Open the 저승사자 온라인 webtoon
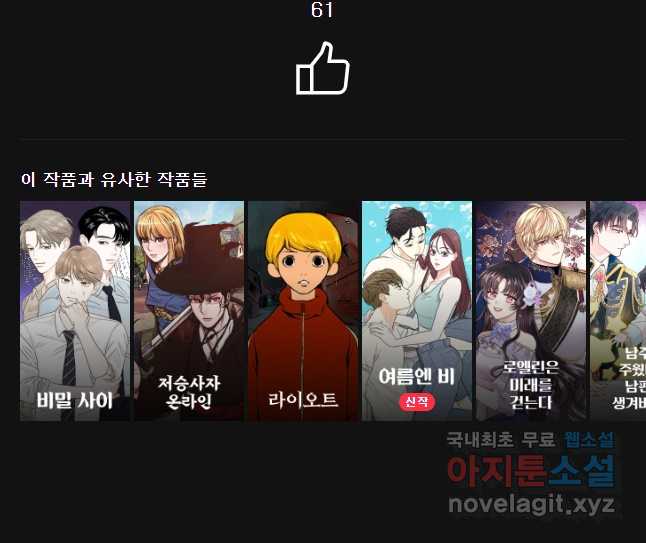The height and width of the screenshot is (543, 646). [x=189, y=310]
